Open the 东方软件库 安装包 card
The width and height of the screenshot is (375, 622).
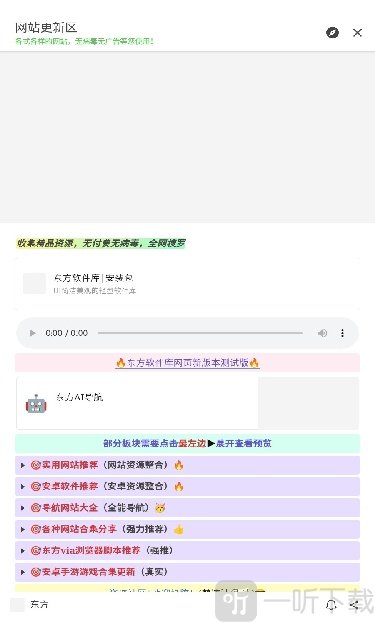[x=187, y=283]
